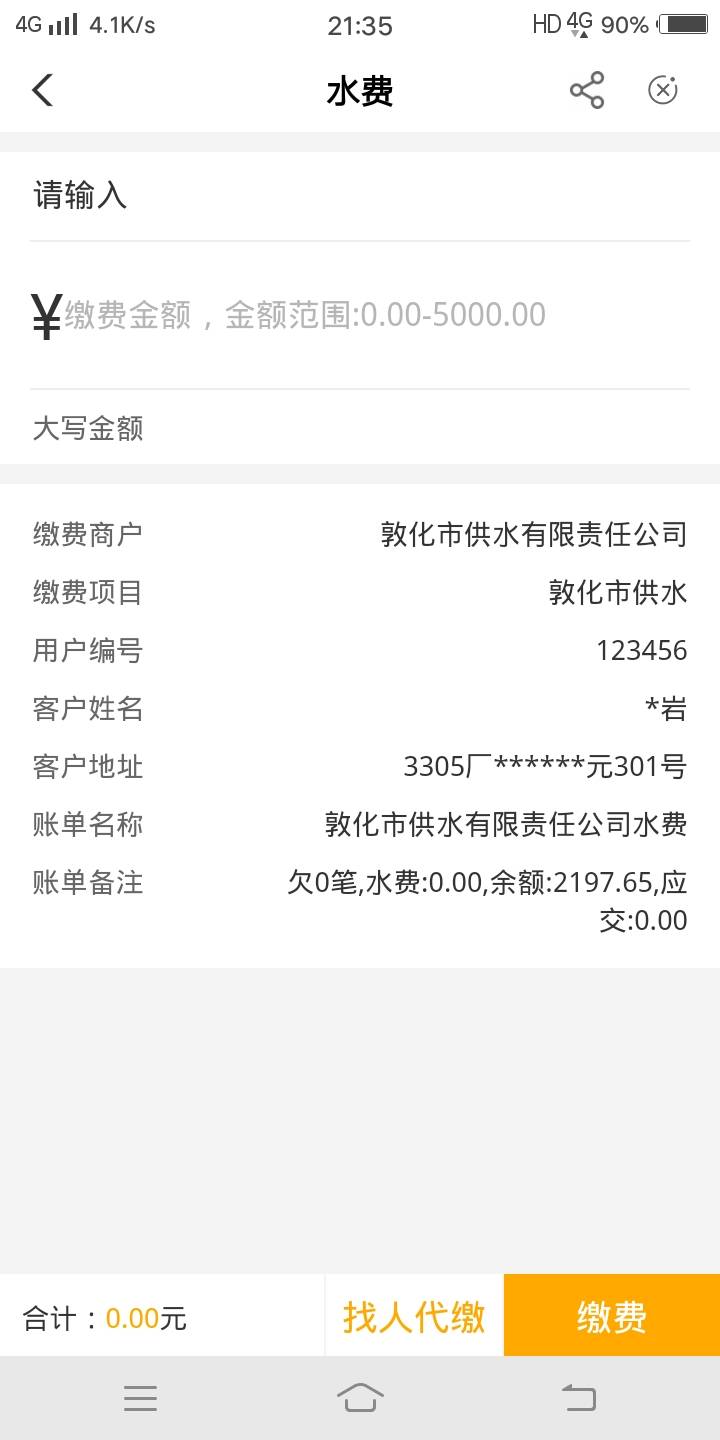Close the 水费 payment page
The width and height of the screenshot is (720, 1440).
pos(663,91)
